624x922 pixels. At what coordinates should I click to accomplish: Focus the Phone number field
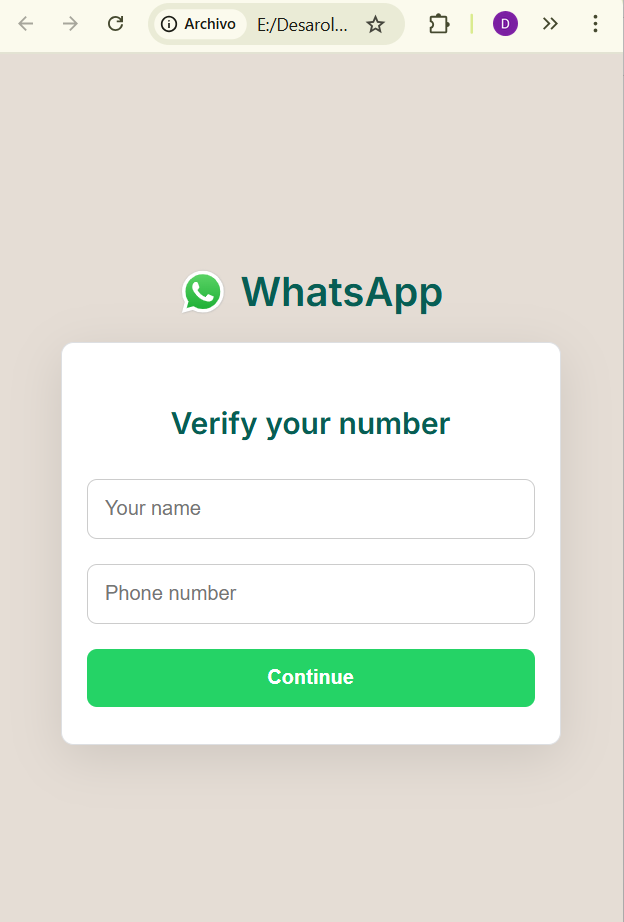coord(310,594)
